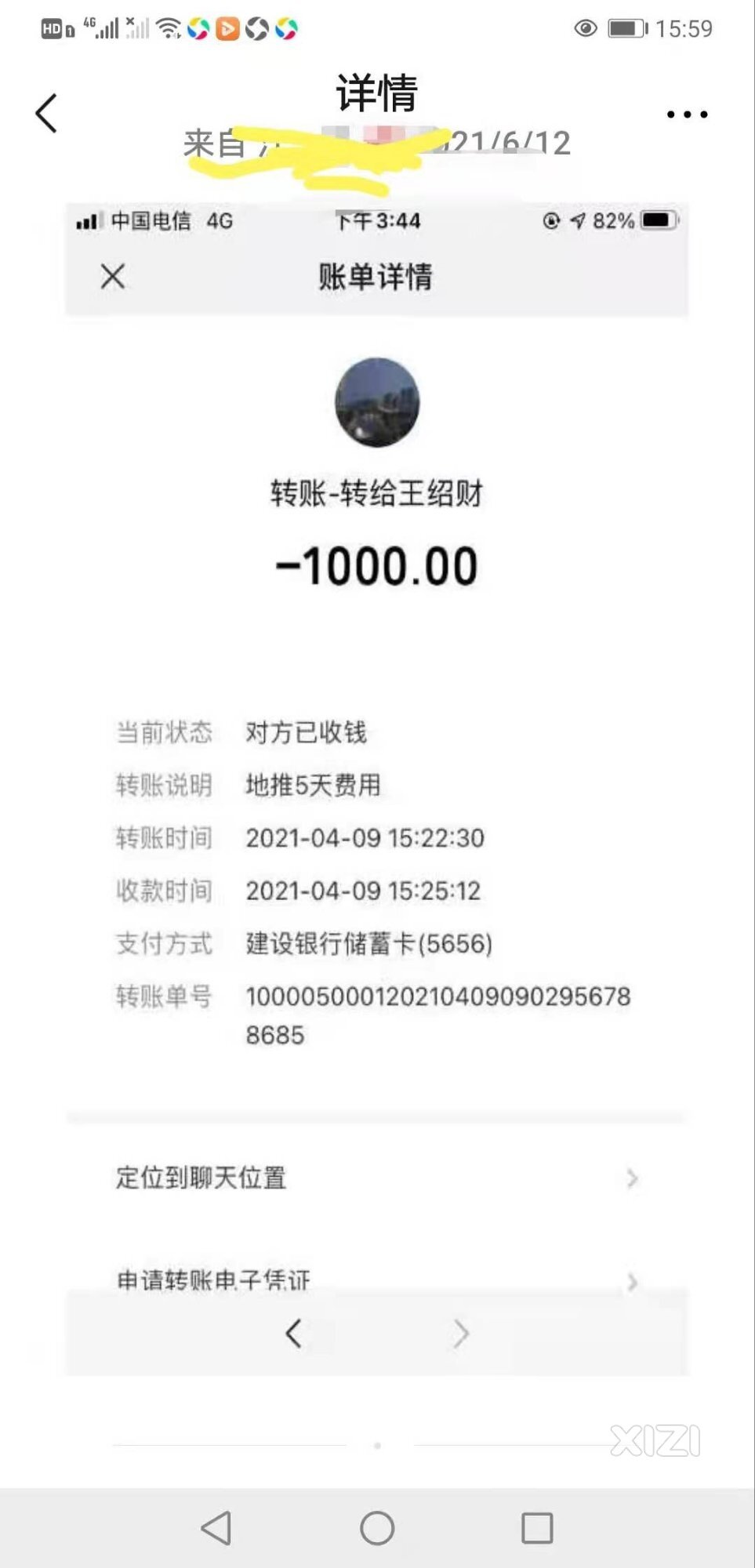Image resolution: width=755 pixels, height=1568 pixels.
Task: Go back from the 详情 page
Action: pos(47,114)
